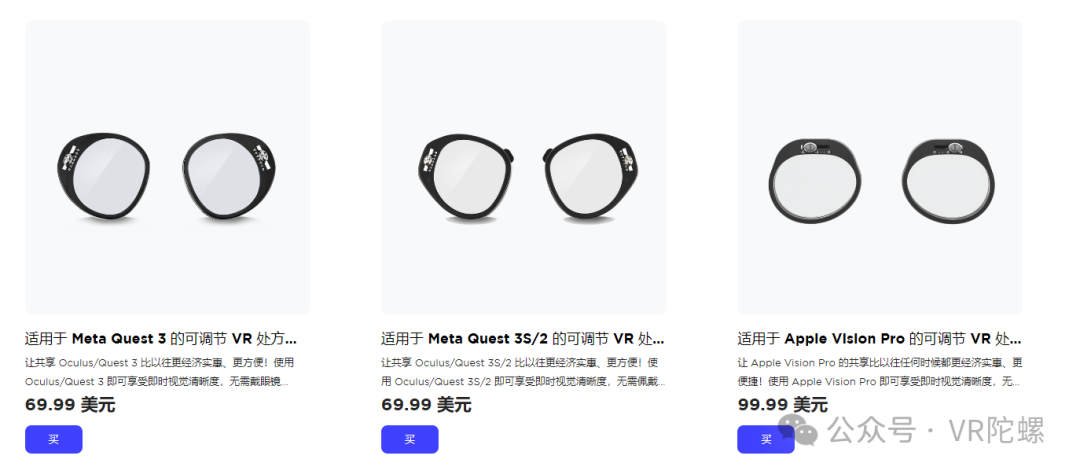Buy the Apple Vision Pro prescription lenses
This screenshot has width=1080, height=474.
click(x=765, y=439)
